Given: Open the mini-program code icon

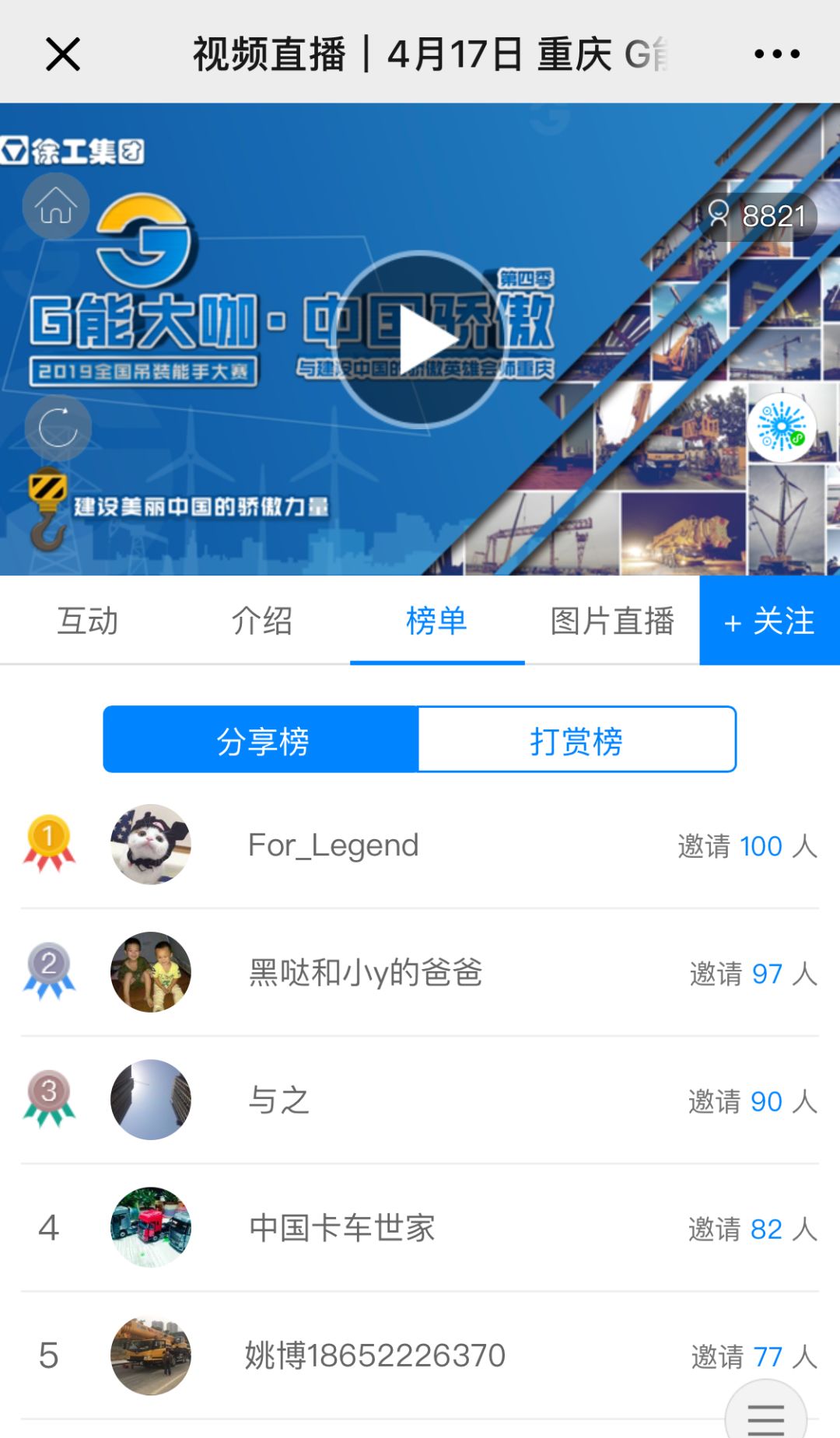Looking at the screenshot, I should [782, 428].
